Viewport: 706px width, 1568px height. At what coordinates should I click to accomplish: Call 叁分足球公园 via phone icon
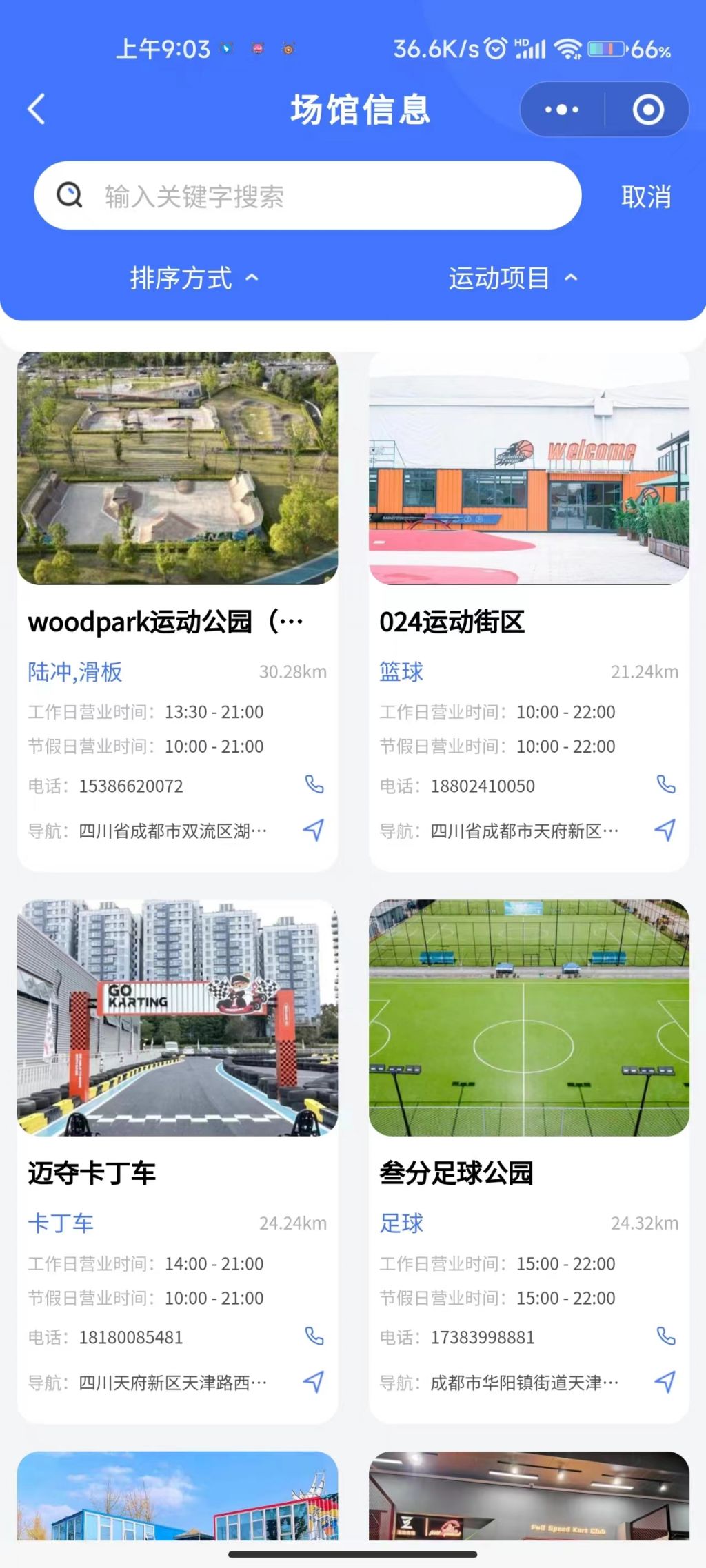(666, 1336)
